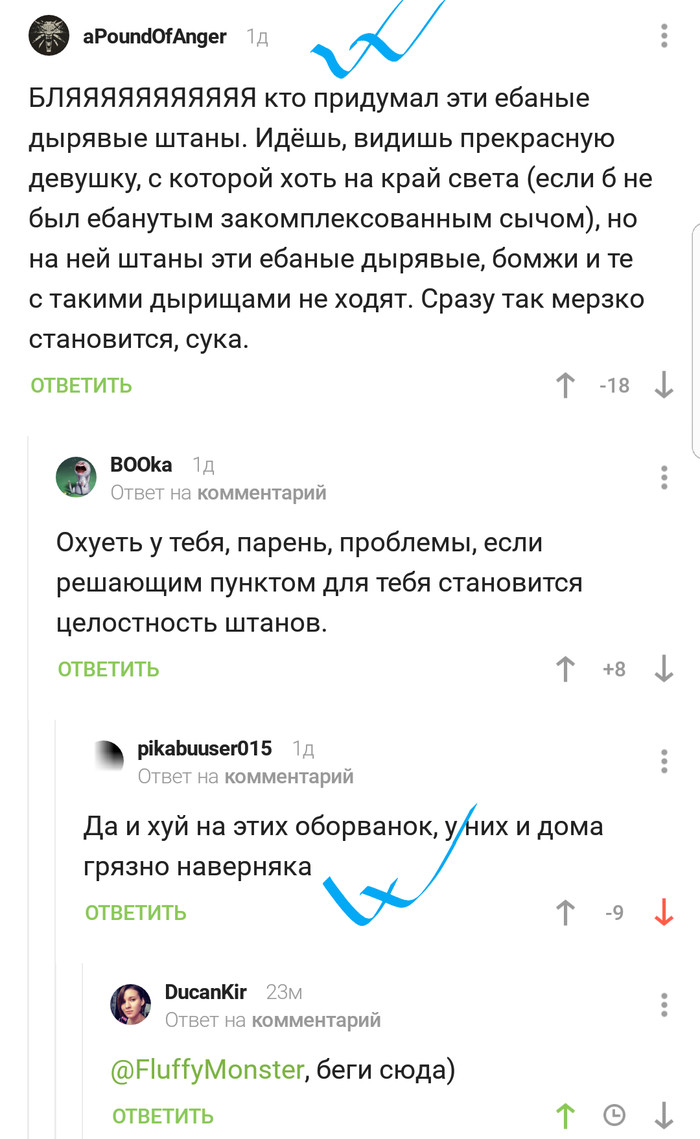Upvote pikabuuser015's comment
Screen dimensions: 700x1139
[565, 912]
